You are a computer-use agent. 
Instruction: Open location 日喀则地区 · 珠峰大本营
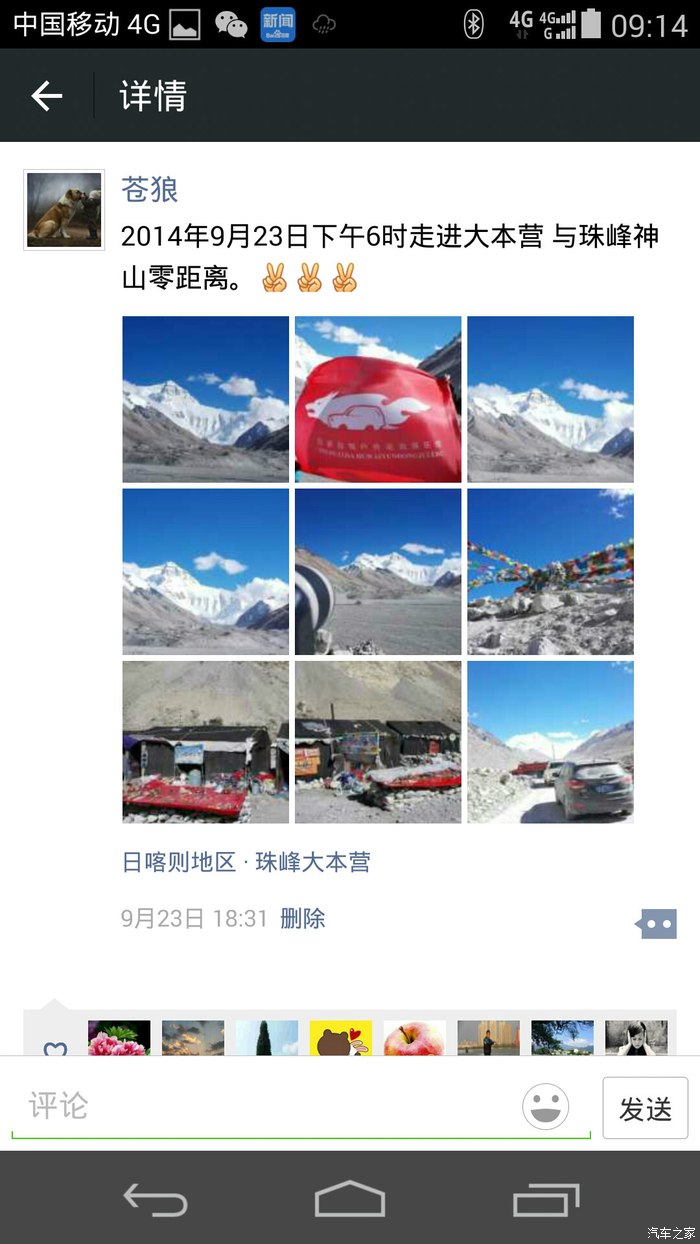coord(246,862)
